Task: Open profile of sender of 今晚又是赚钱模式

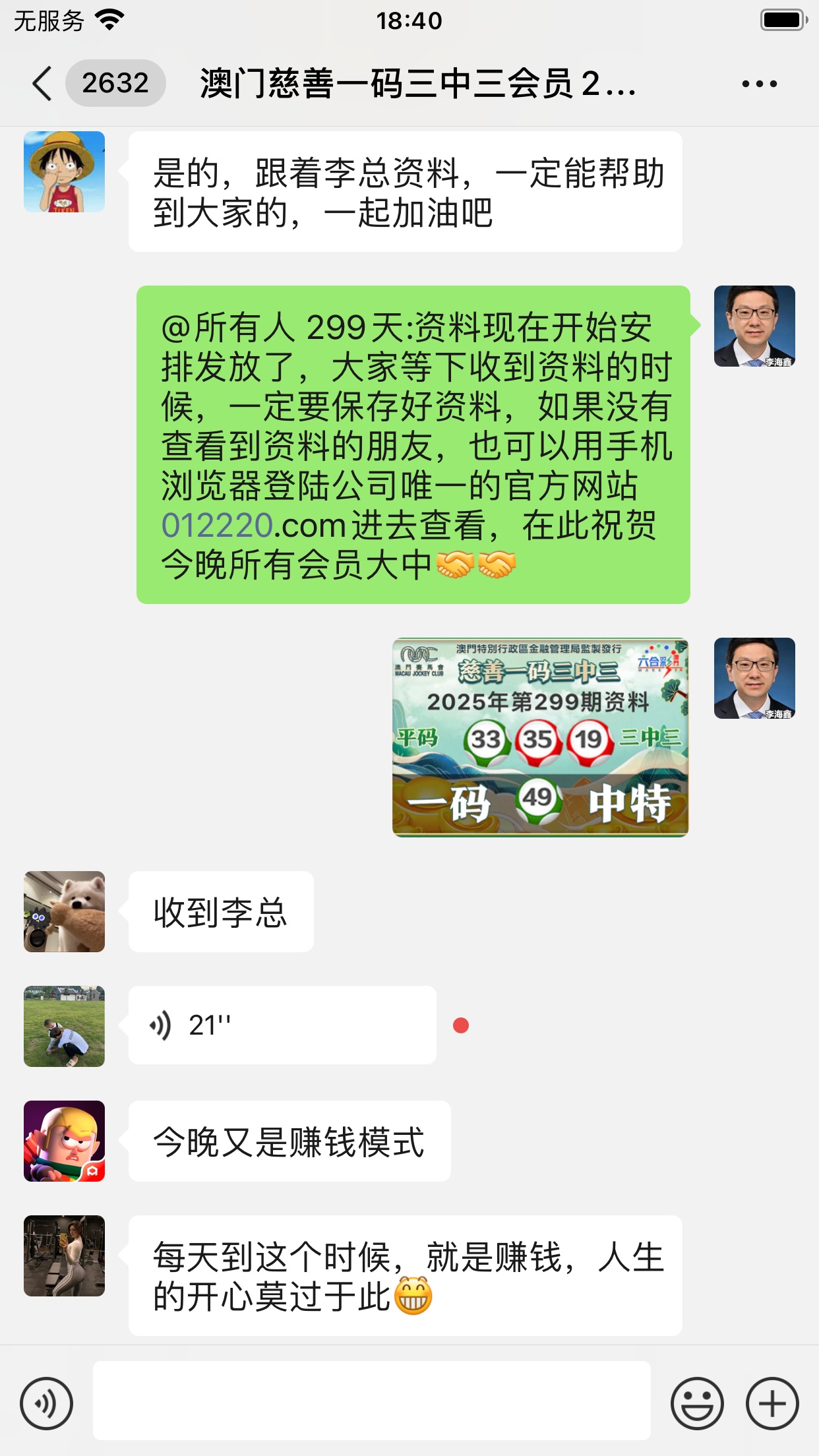Action: pos(64,1141)
